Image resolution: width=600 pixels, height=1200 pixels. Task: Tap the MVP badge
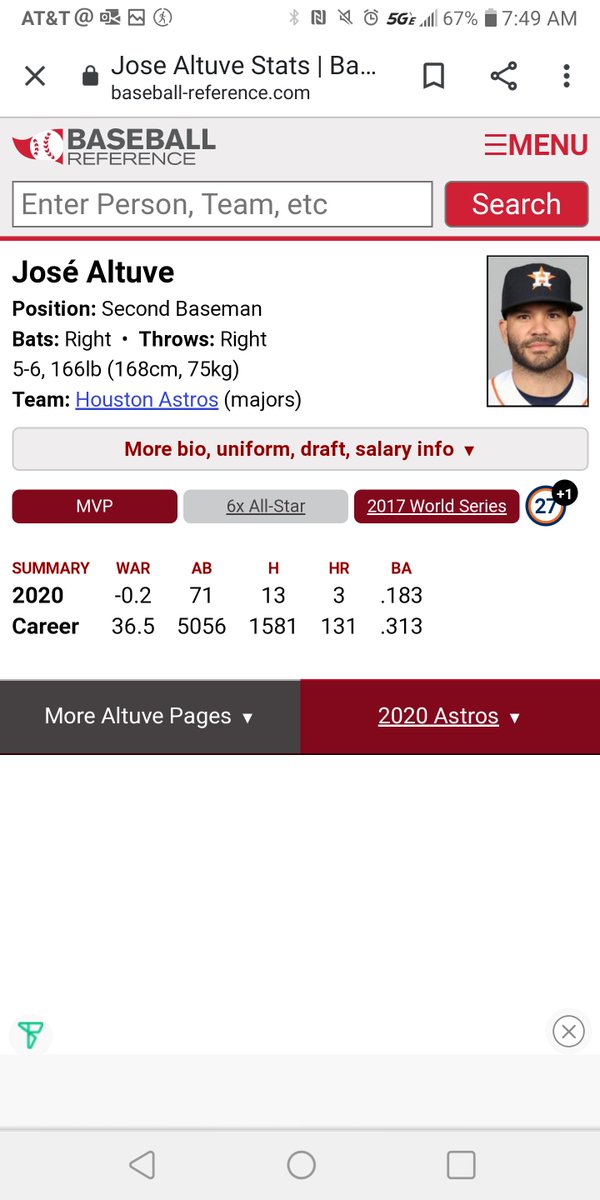pos(95,506)
